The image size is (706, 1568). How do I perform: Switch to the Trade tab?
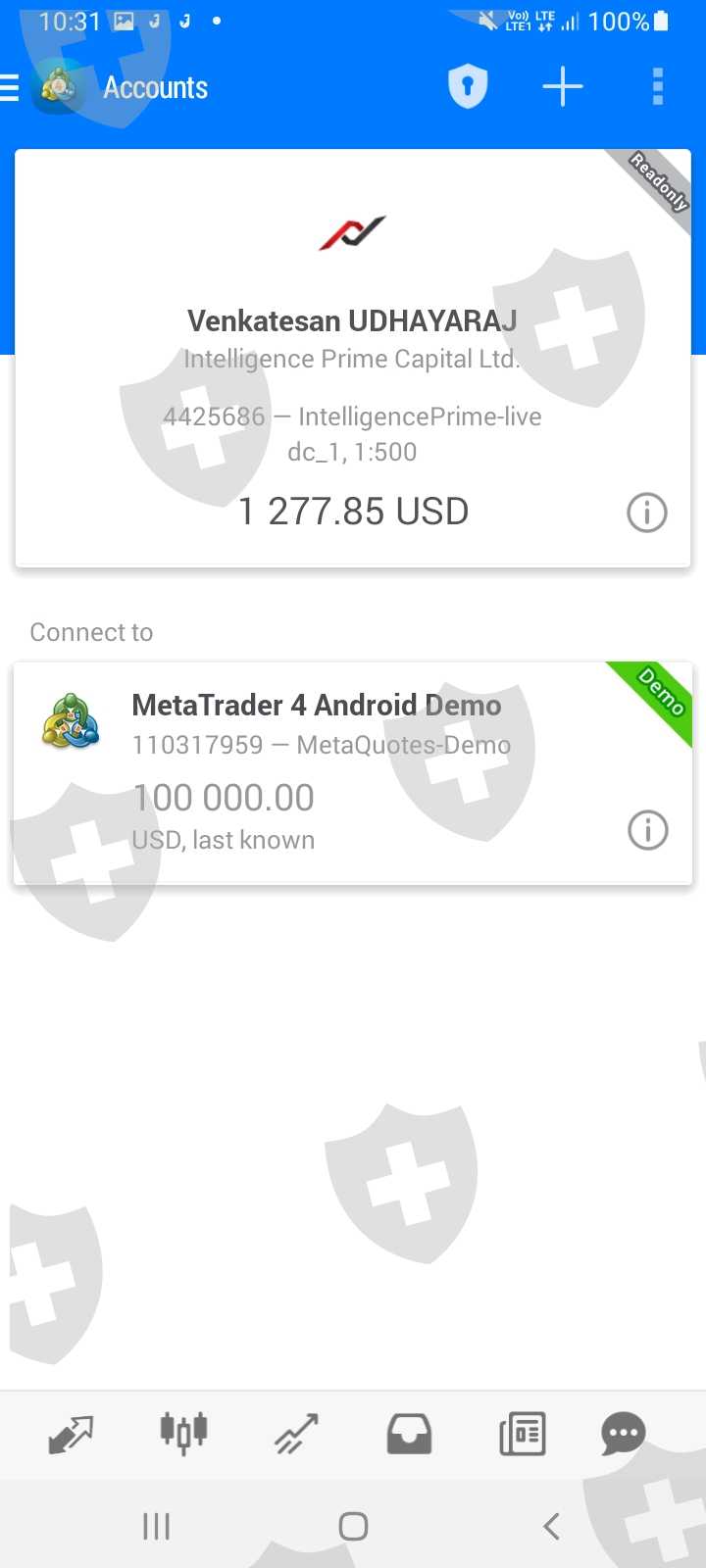coord(296,1435)
